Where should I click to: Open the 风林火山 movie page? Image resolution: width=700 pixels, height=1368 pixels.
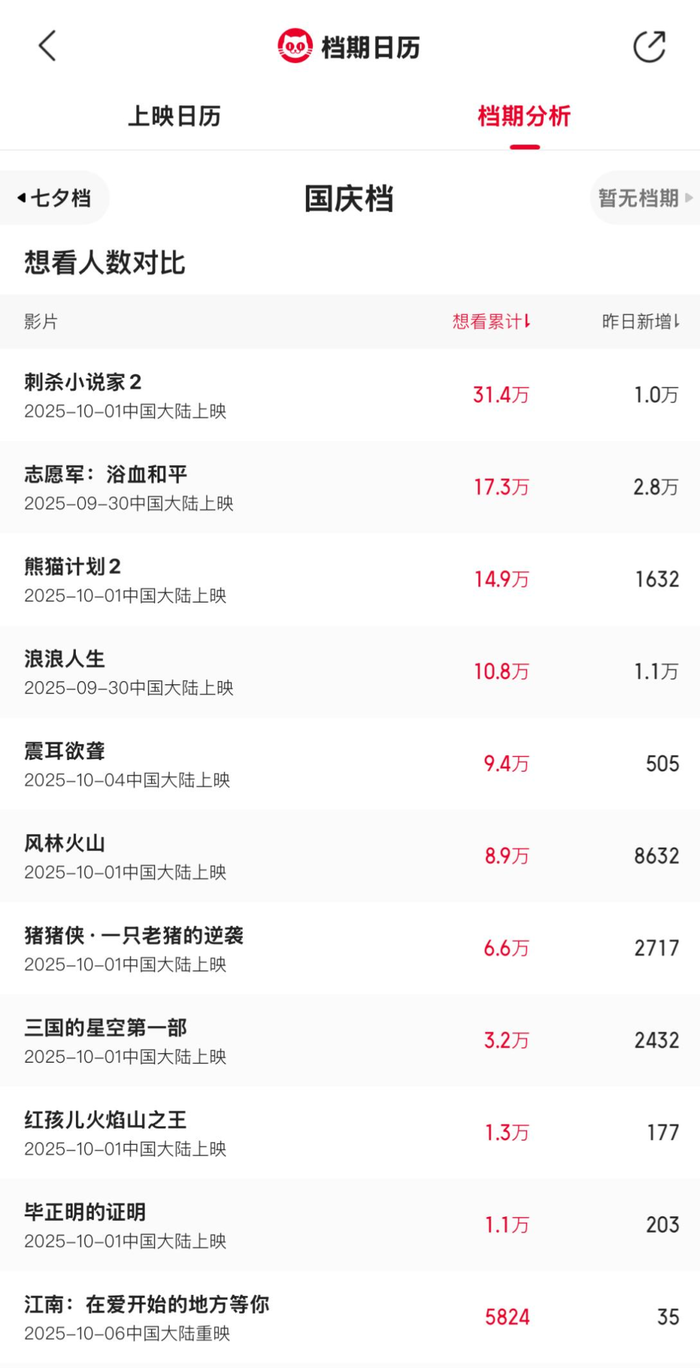tap(350, 856)
